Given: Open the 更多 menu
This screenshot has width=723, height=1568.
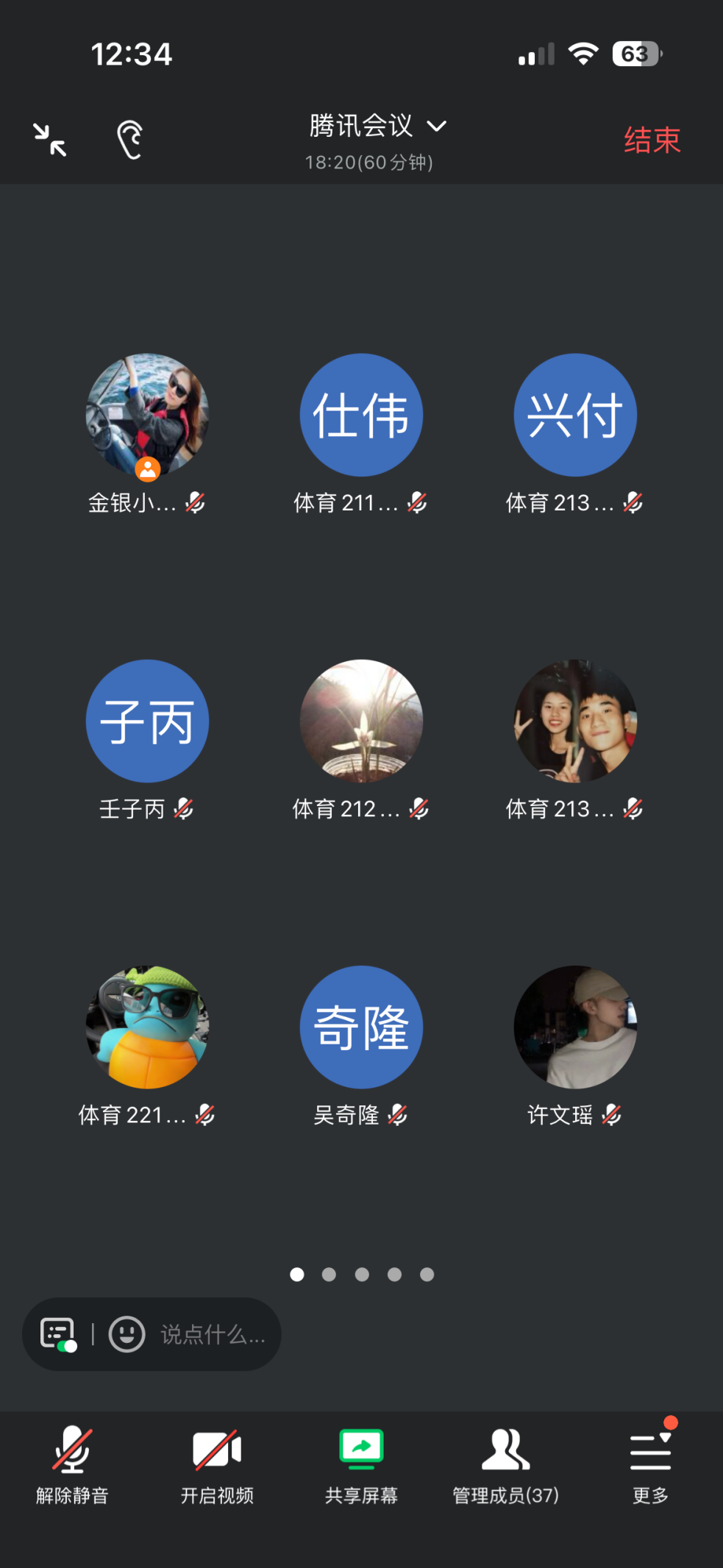Looking at the screenshot, I should (650, 1465).
